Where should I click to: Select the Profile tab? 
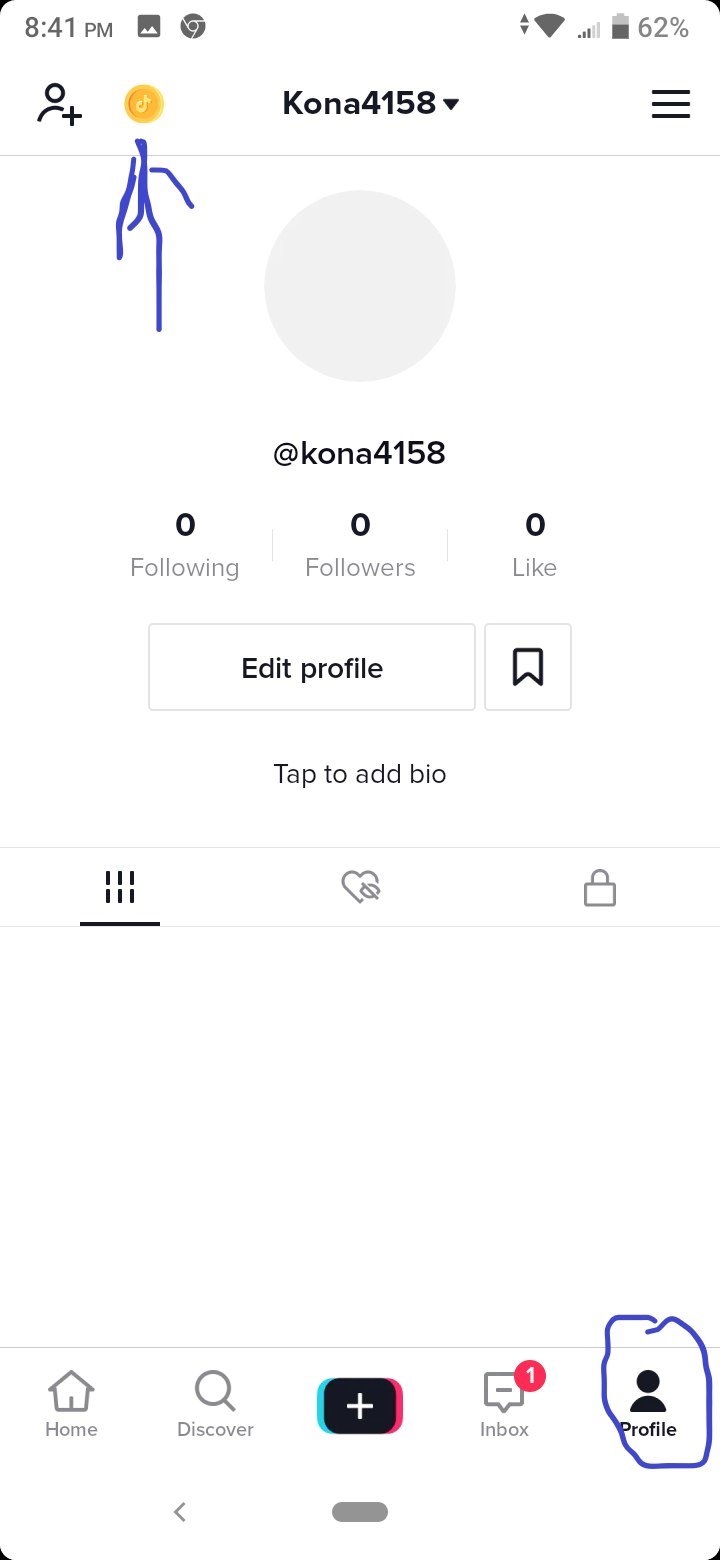648,1405
